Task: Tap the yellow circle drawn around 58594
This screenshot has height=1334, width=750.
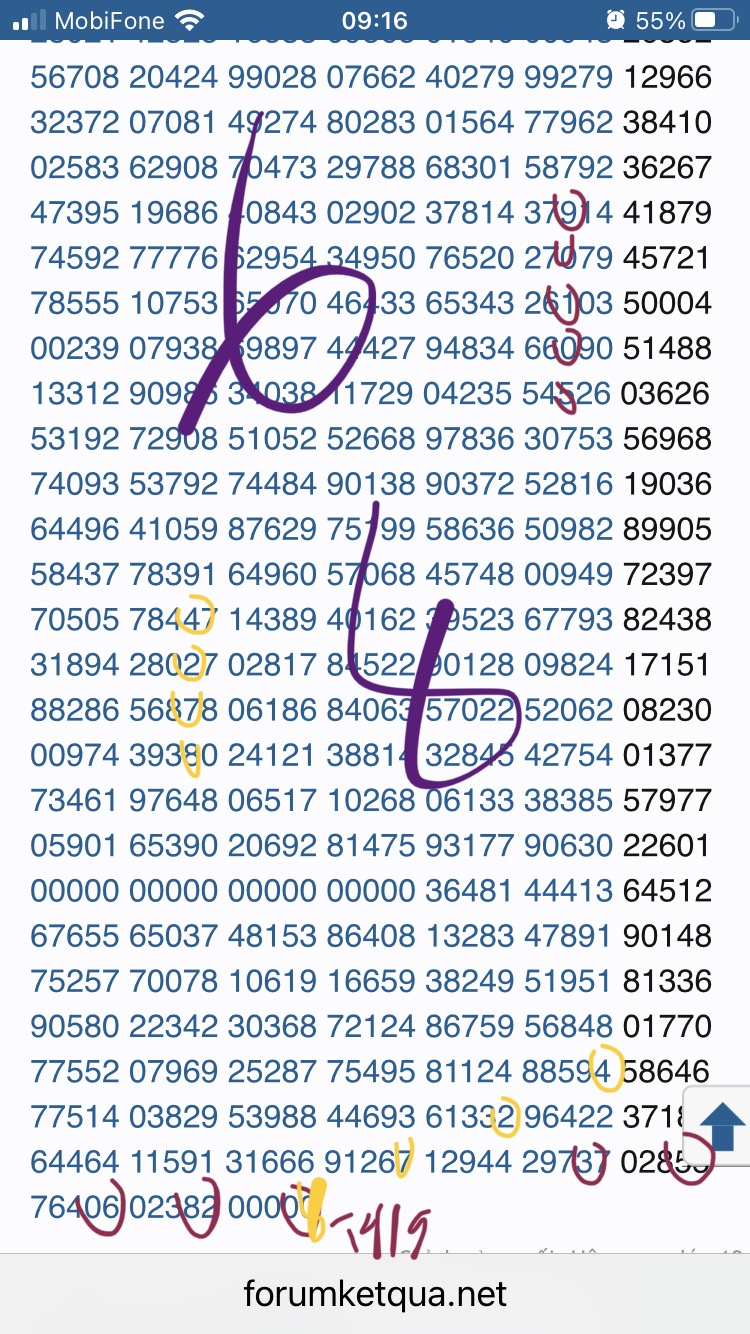Action: coord(604,1069)
